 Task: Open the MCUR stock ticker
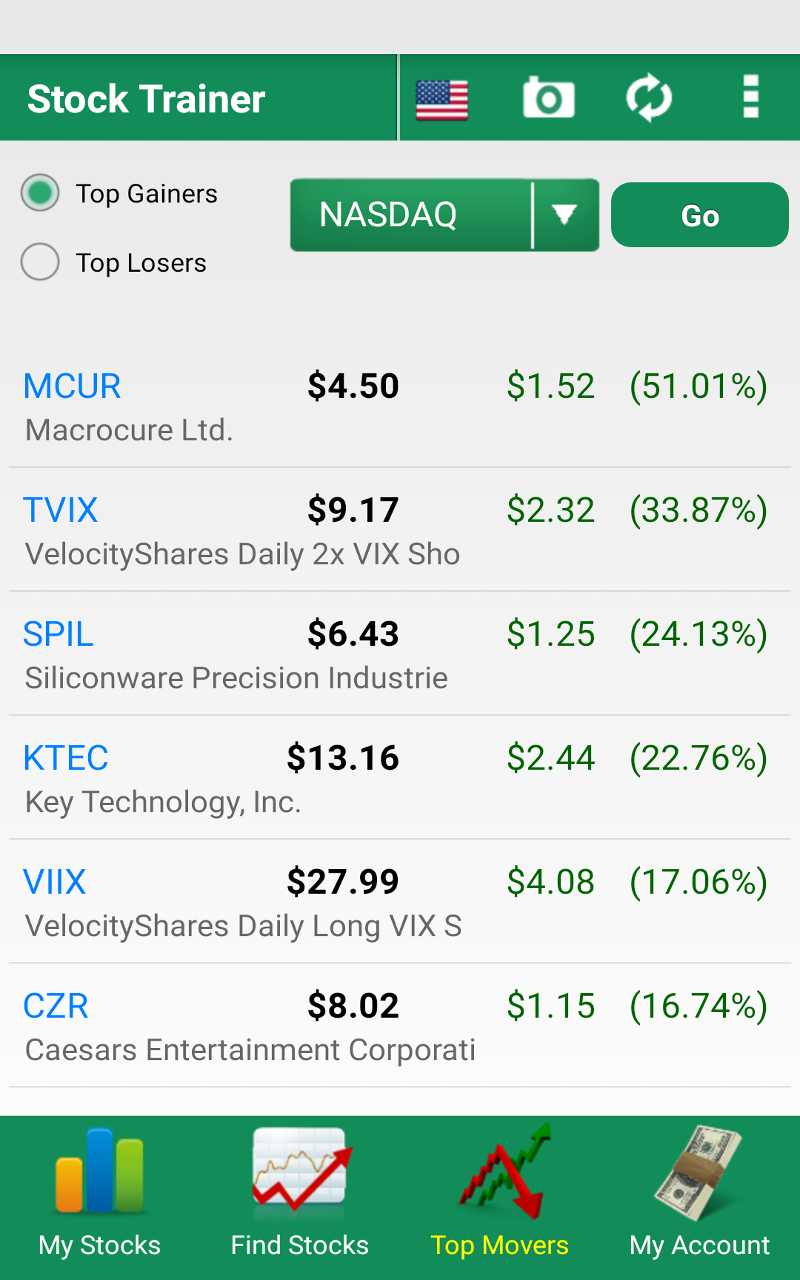point(72,386)
